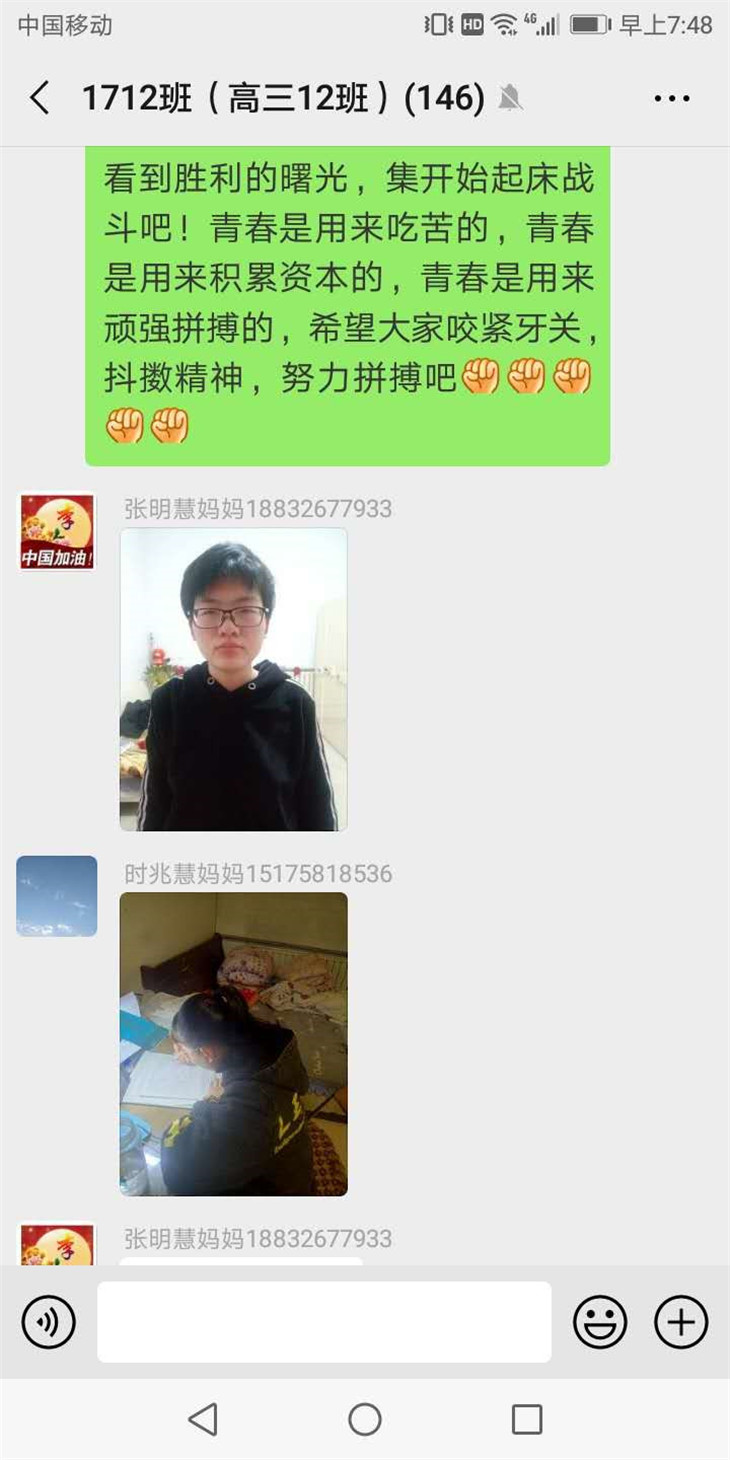Open the plus attachments menu
The image size is (730, 1460).
click(681, 1322)
